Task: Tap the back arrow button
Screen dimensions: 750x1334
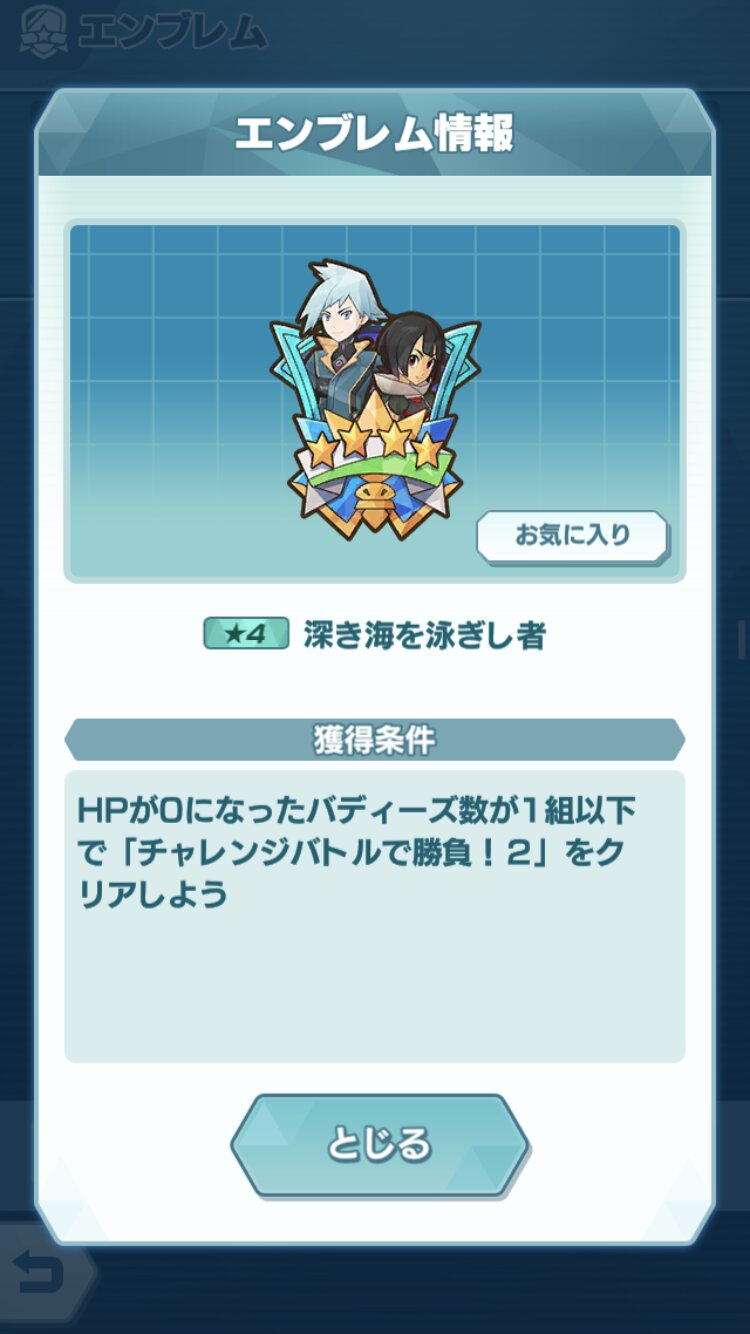Action: (38, 1272)
